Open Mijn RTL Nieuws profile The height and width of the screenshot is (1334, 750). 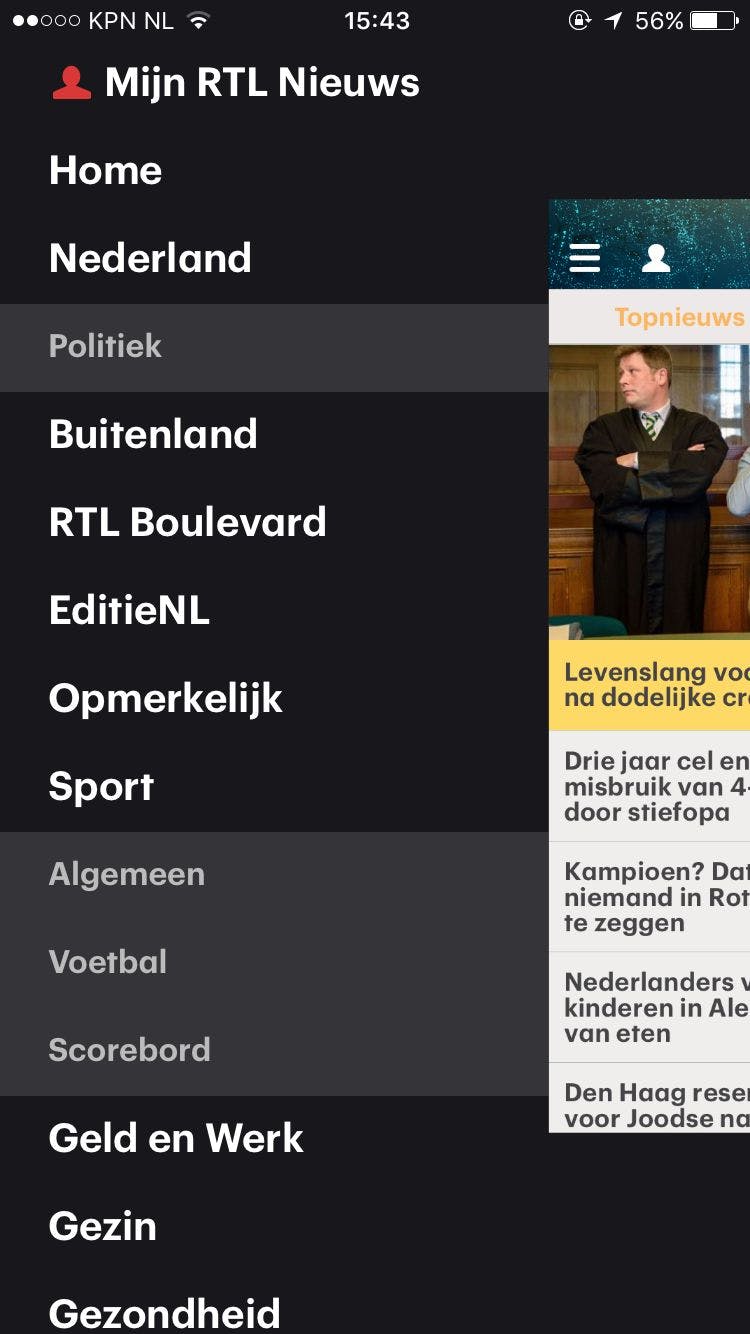click(236, 83)
